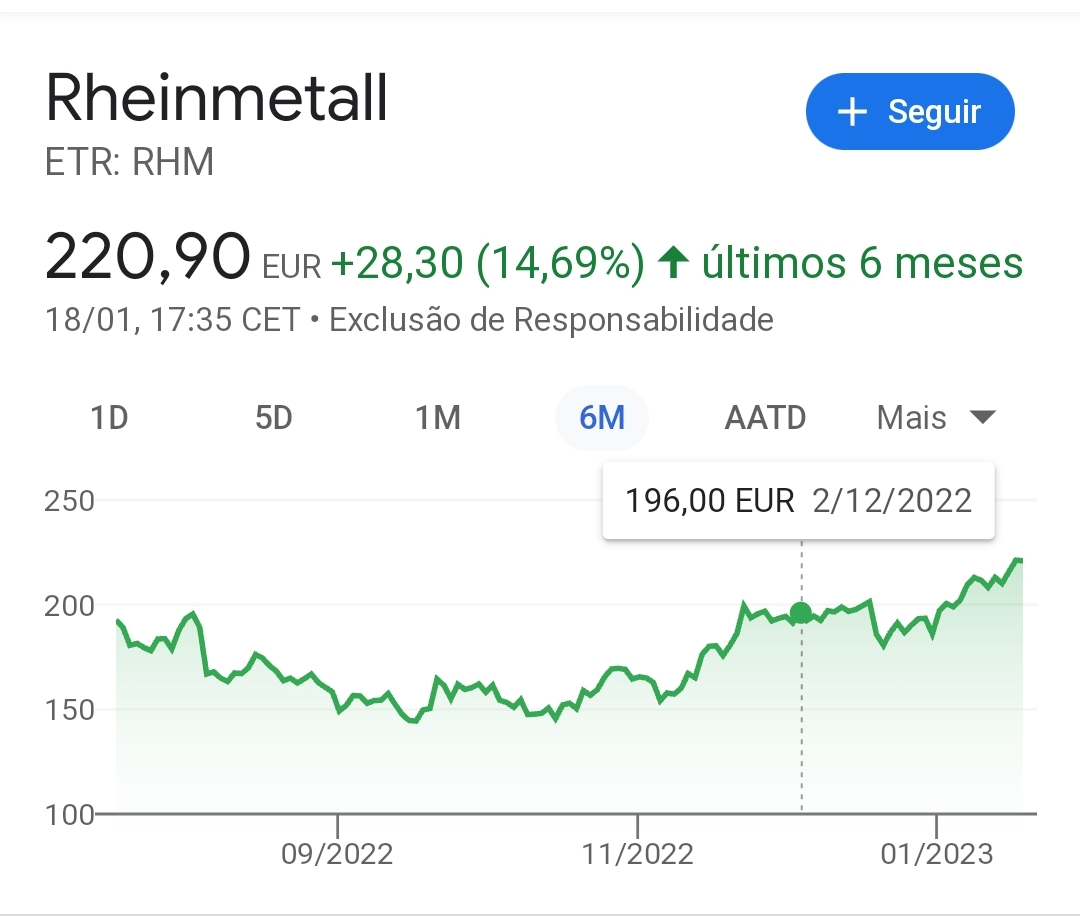Follow the Rheinmetall stock with Seguir
The image size is (1080, 917).
909,112
